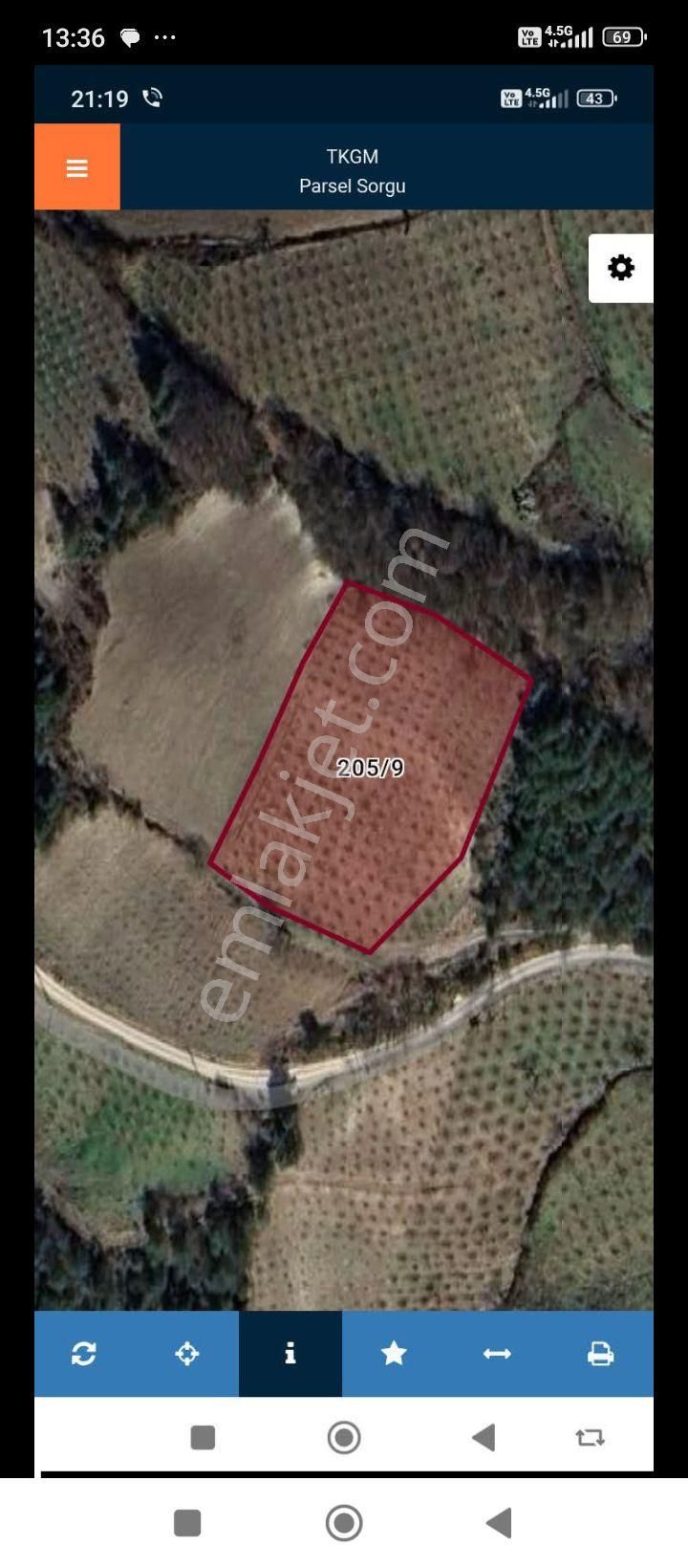Print the parcel view

600,1353
